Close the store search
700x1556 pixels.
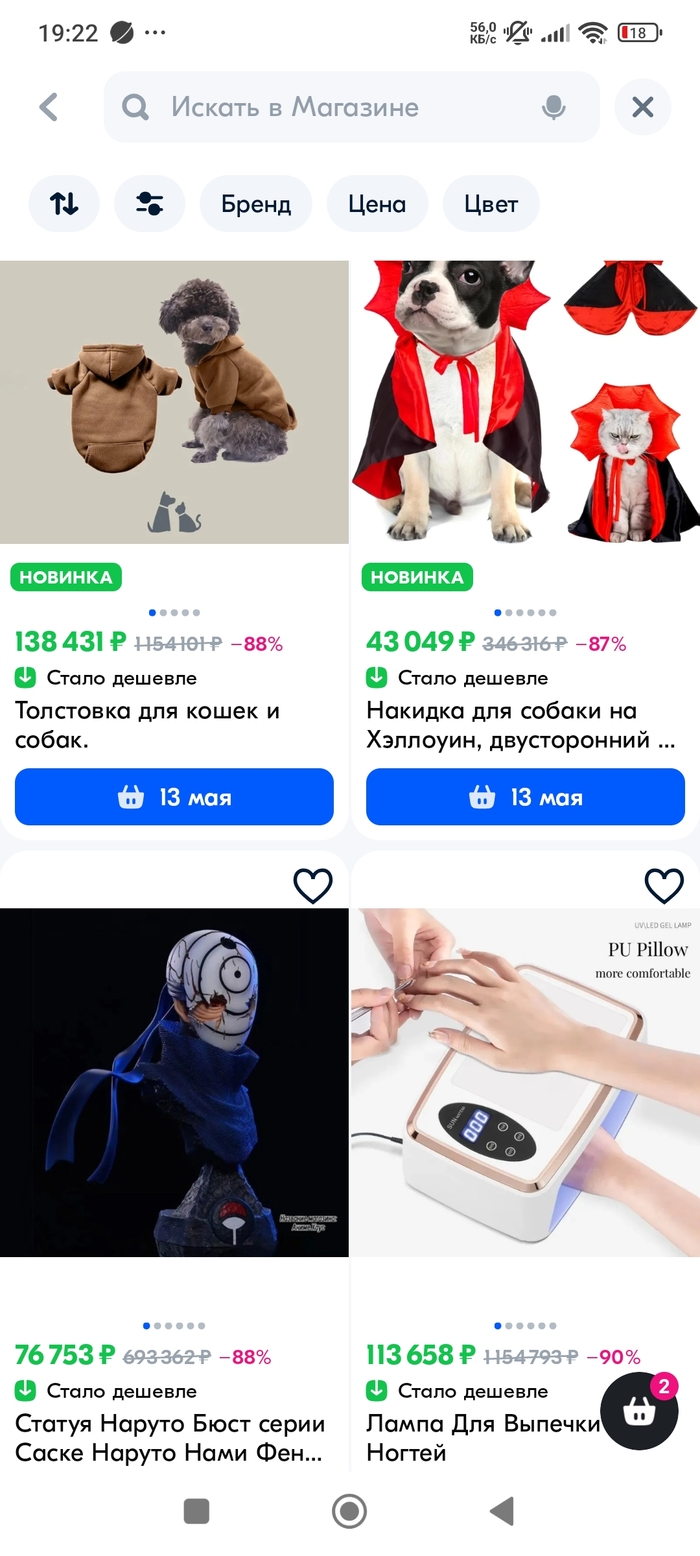(x=642, y=107)
